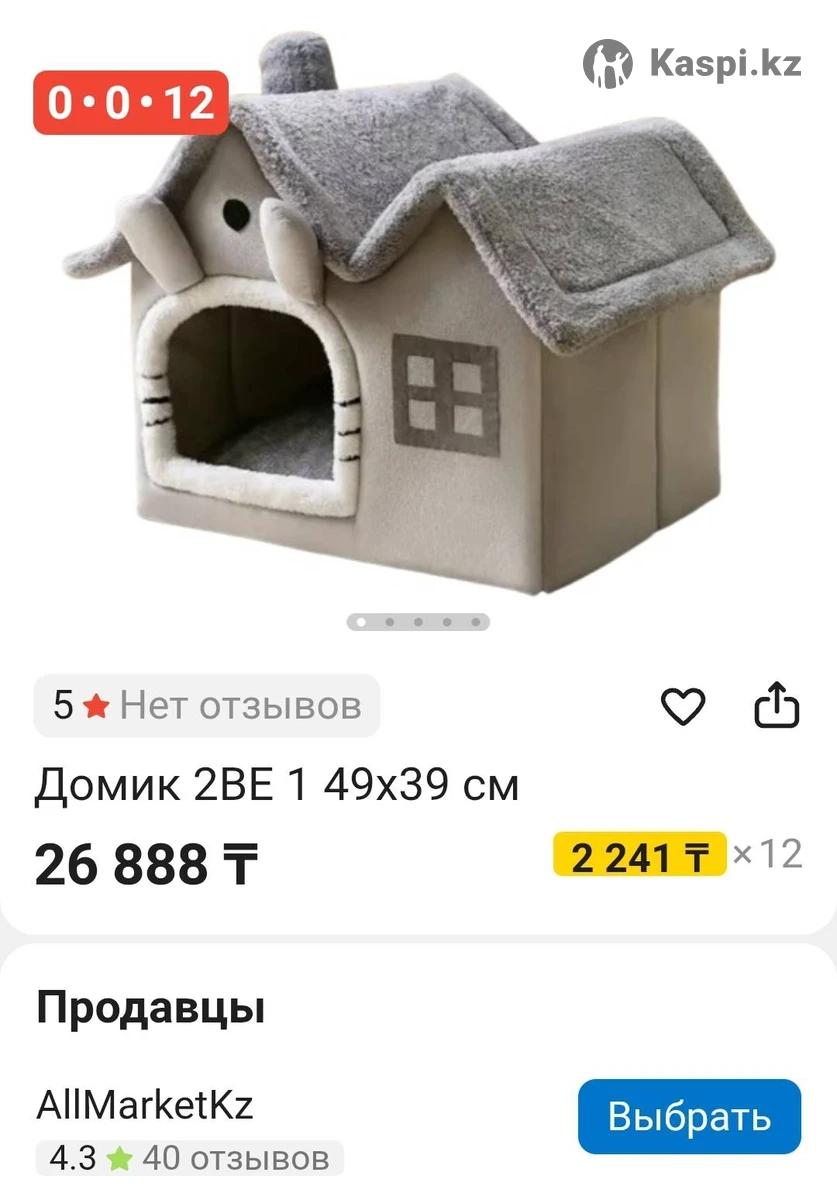Tap the photo gallery page indicator dots
The height and width of the screenshot is (1200, 837).
(418, 622)
